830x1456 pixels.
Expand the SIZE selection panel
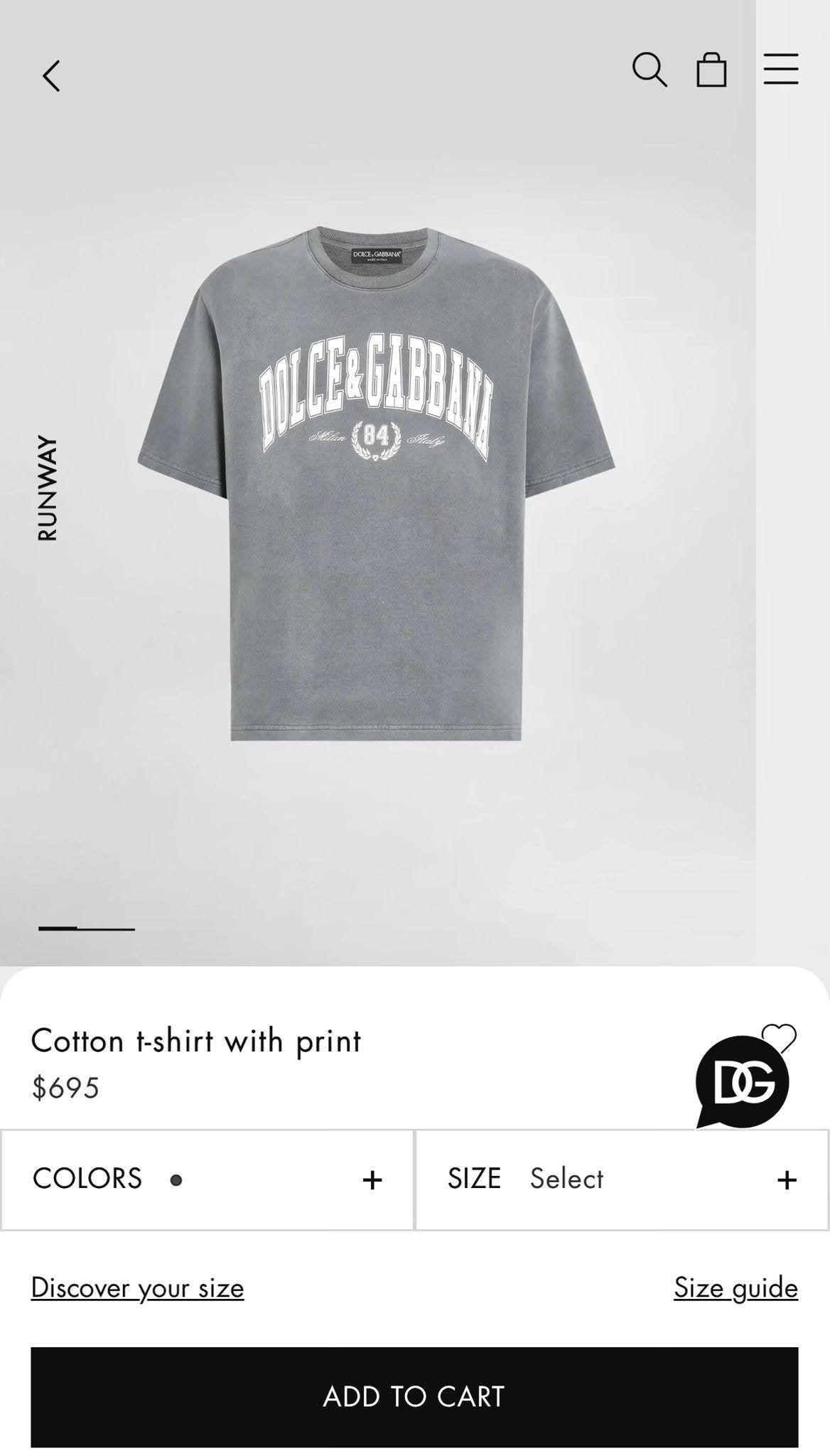tap(786, 1178)
